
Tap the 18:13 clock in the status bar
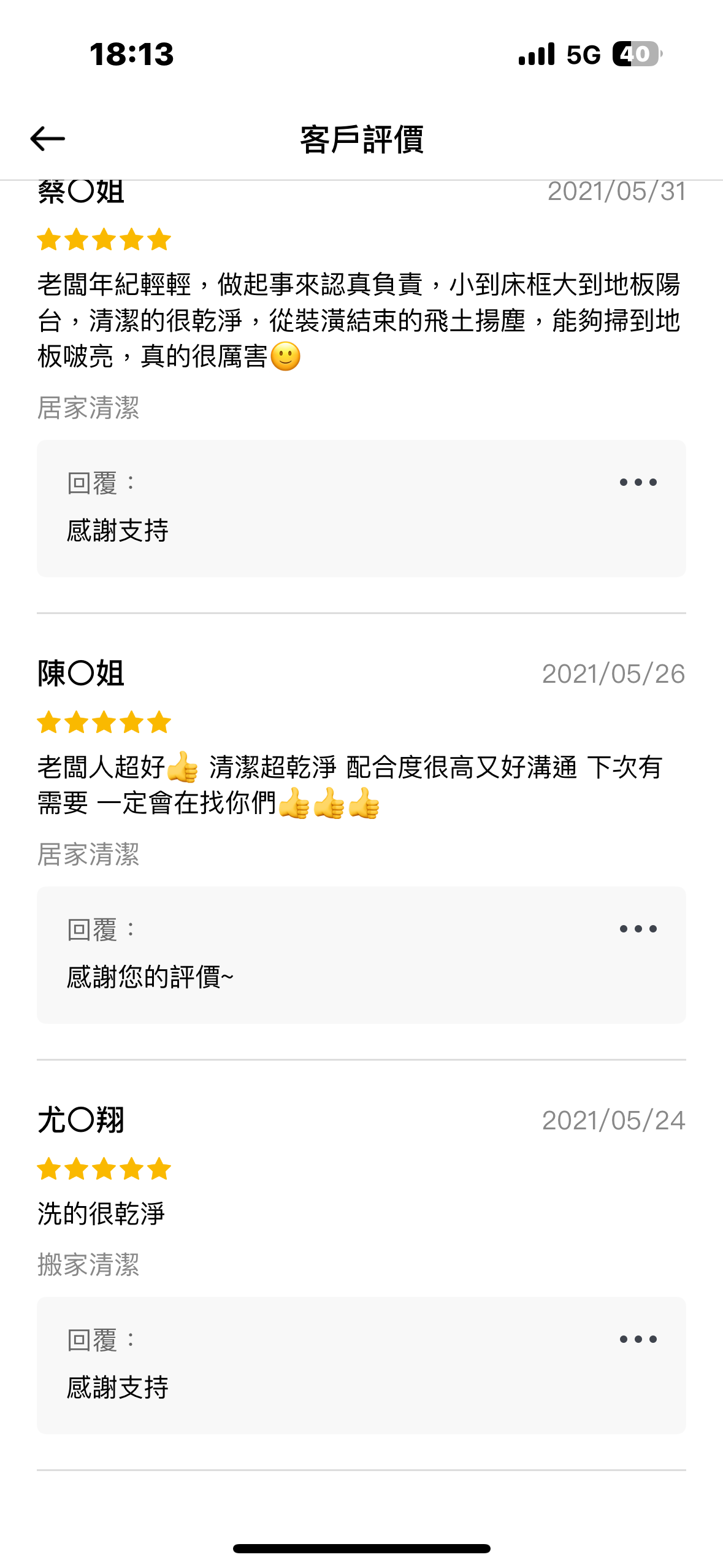[x=131, y=55]
